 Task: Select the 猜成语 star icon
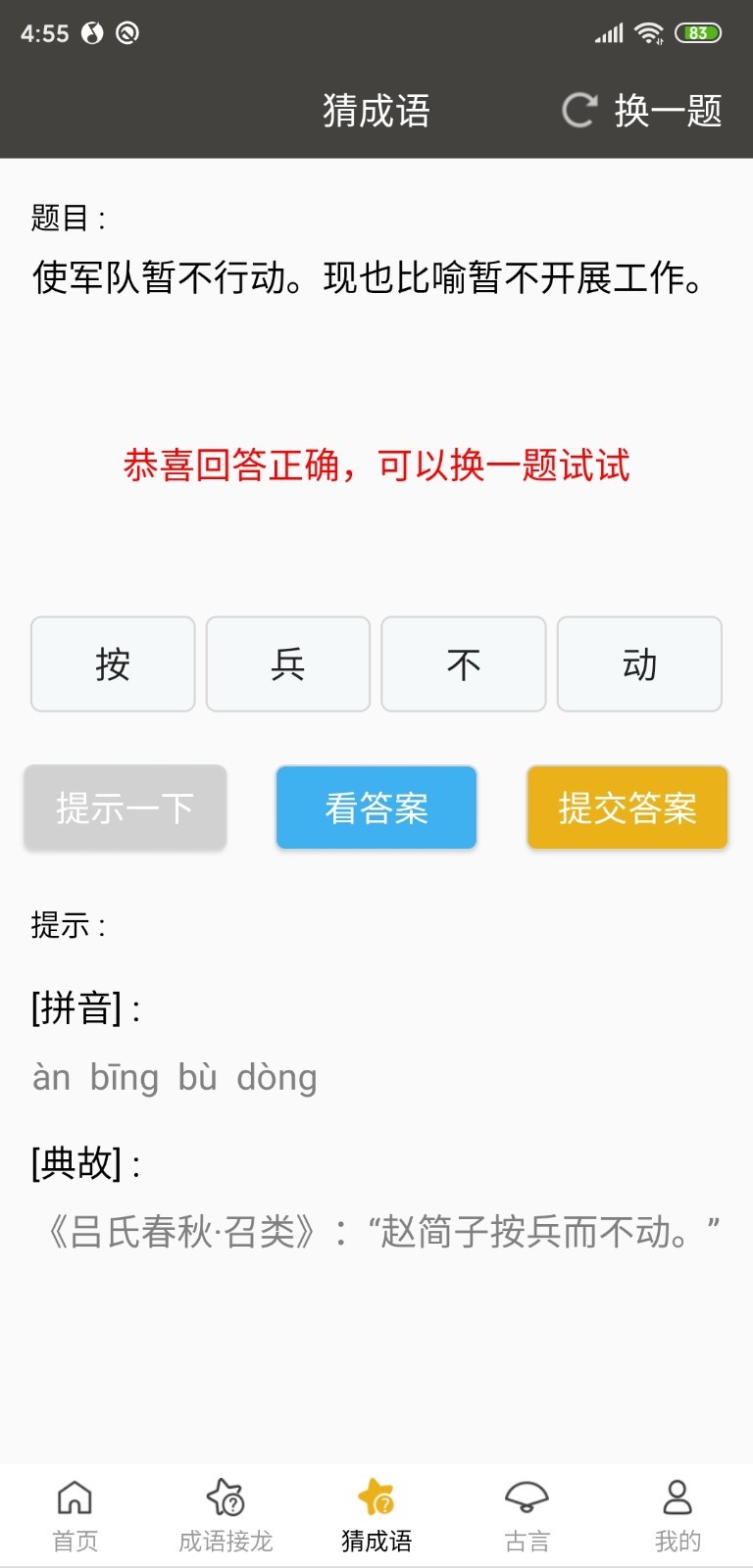[x=376, y=1497]
